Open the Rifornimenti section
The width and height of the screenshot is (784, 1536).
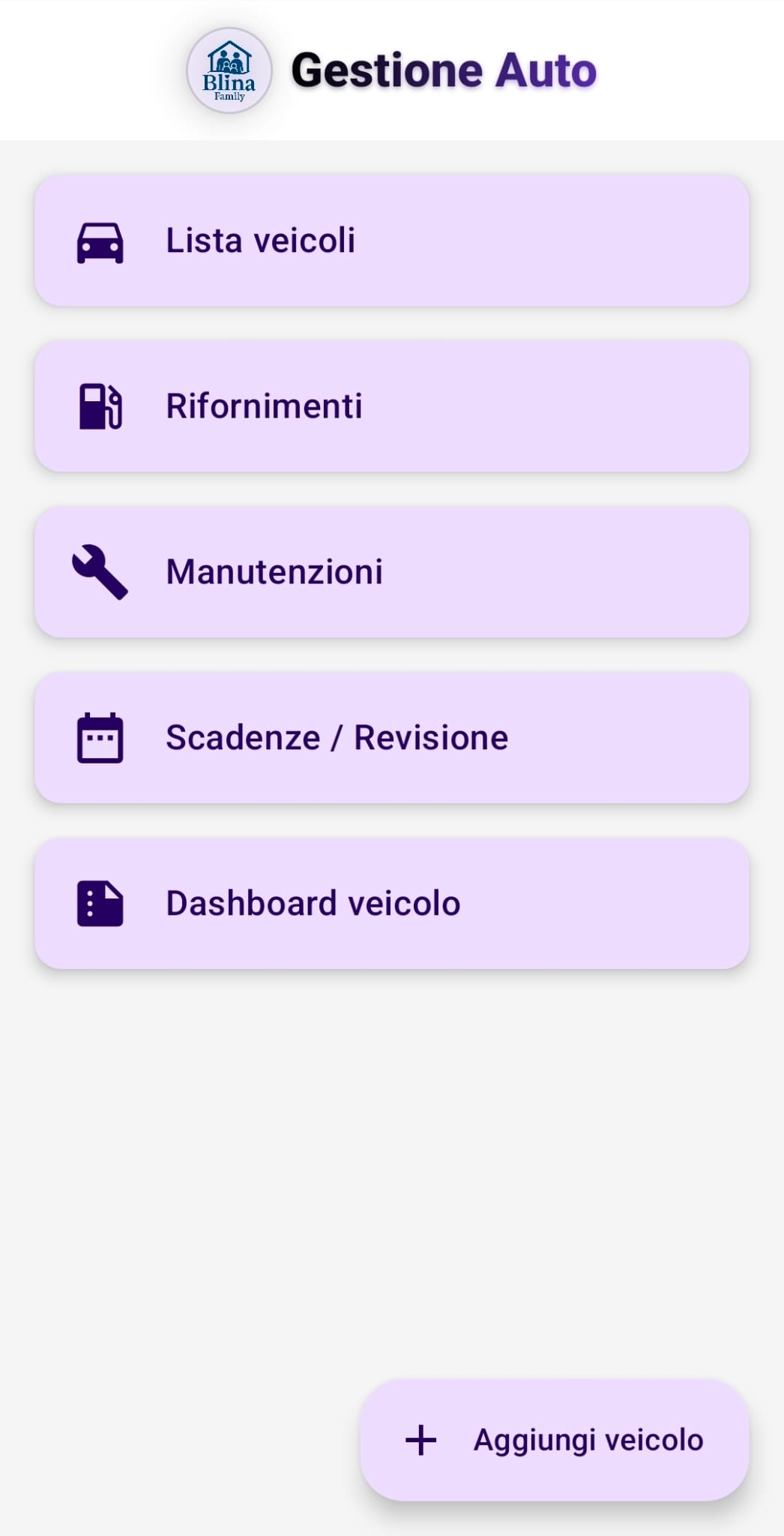tap(390, 406)
